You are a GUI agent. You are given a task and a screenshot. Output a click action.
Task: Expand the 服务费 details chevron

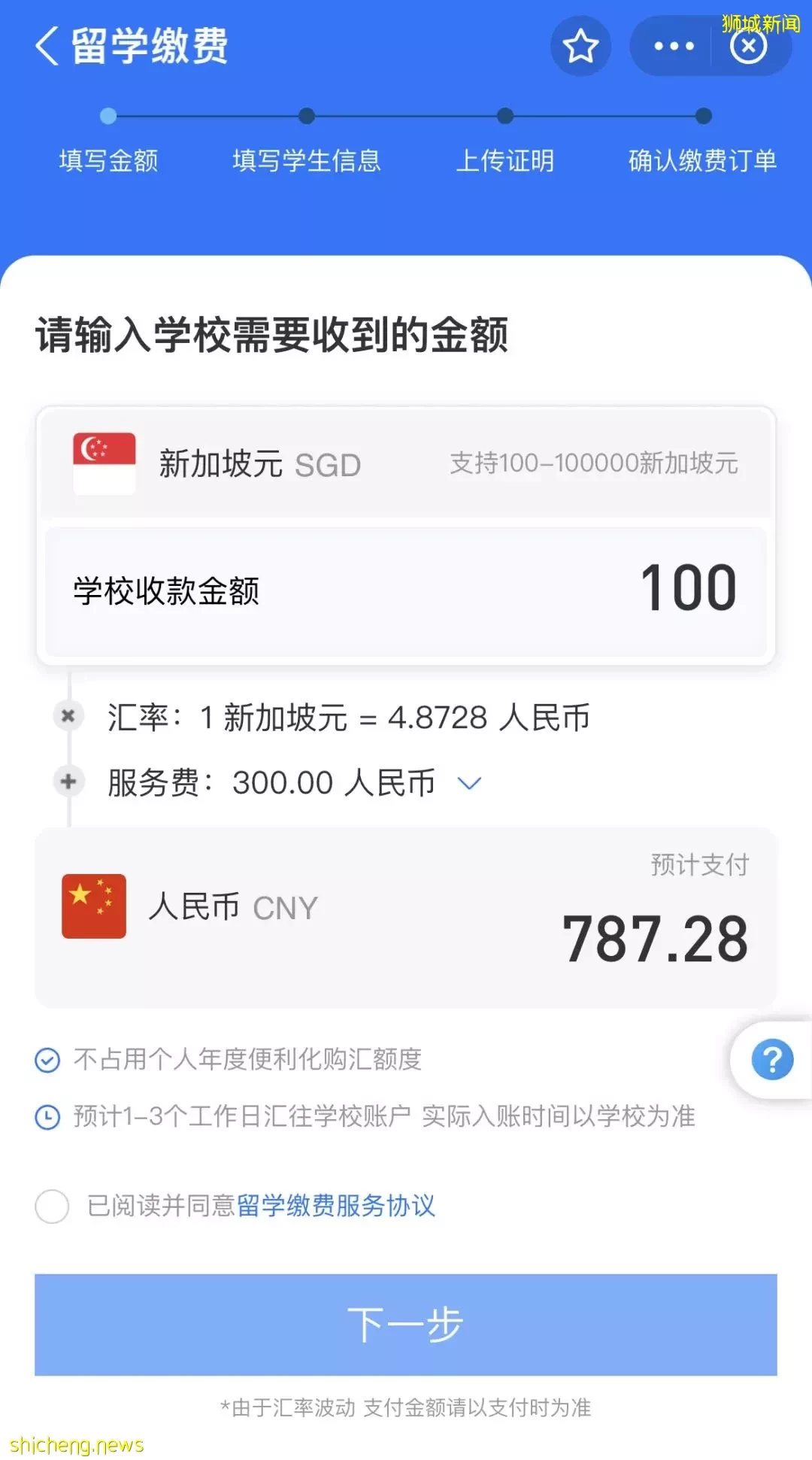pyautogui.click(x=469, y=783)
